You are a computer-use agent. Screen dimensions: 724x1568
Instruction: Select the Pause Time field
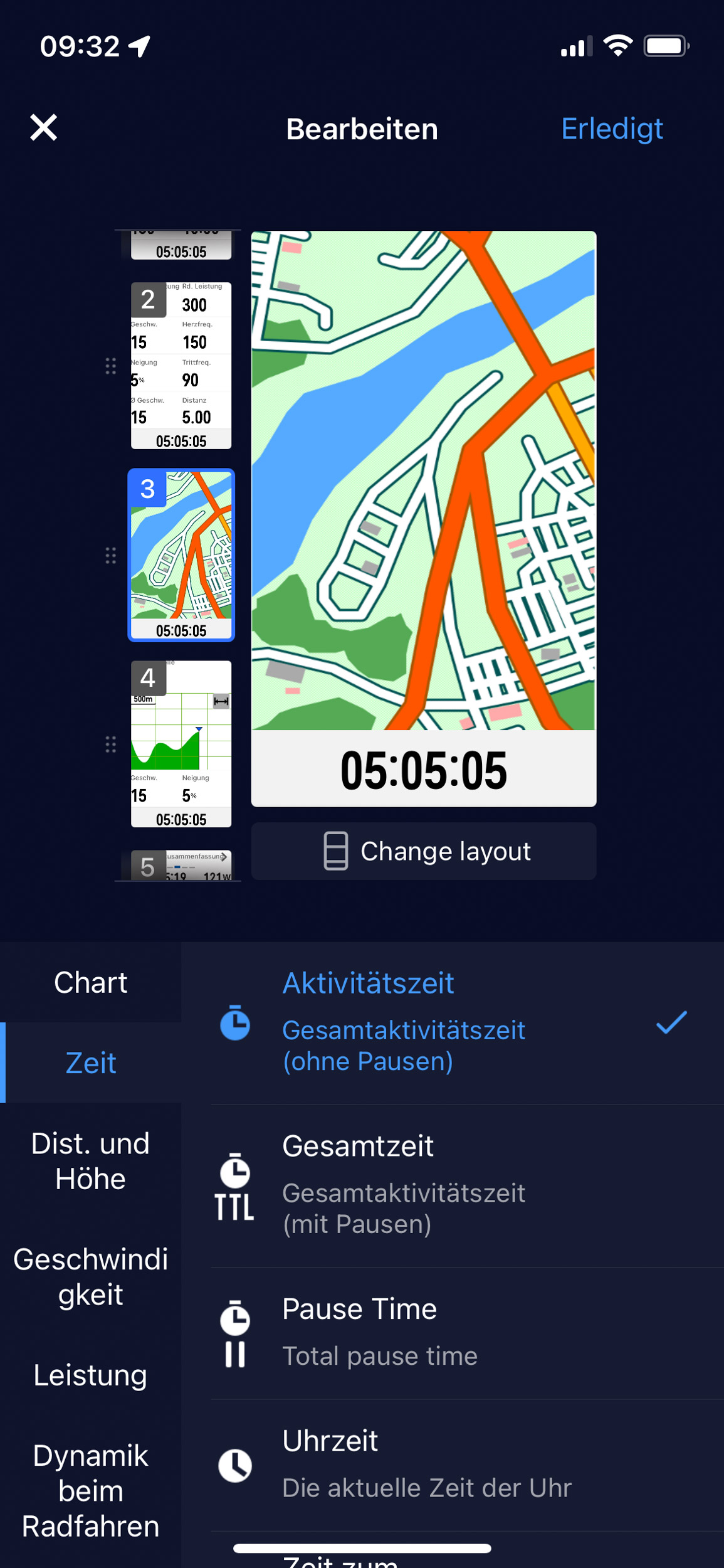point(467,1333)
